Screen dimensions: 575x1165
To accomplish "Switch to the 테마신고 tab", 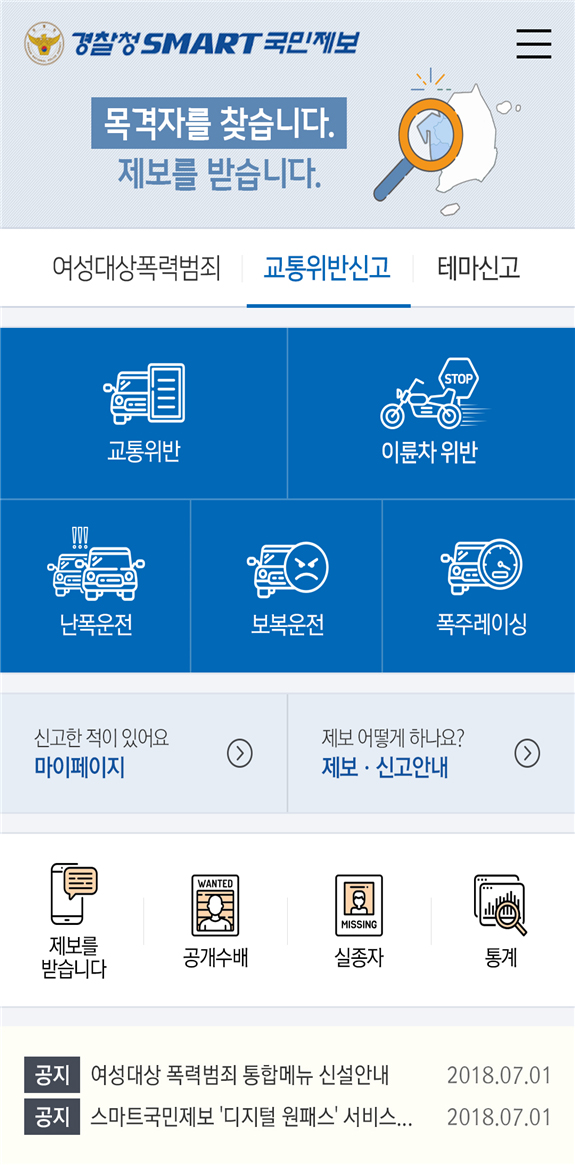I will point(478,268).
